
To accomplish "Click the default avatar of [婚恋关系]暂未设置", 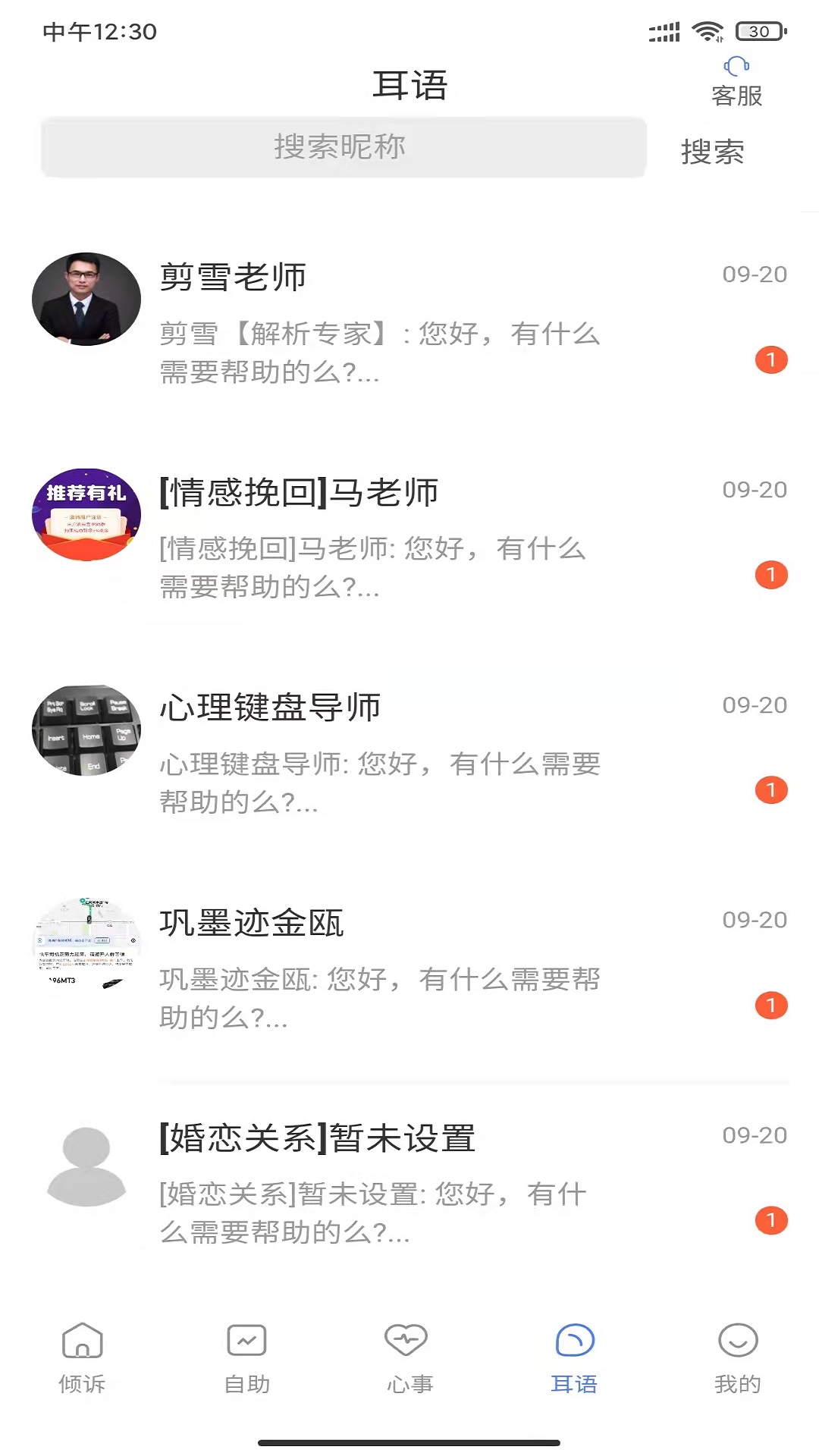I will [86, 1160].
